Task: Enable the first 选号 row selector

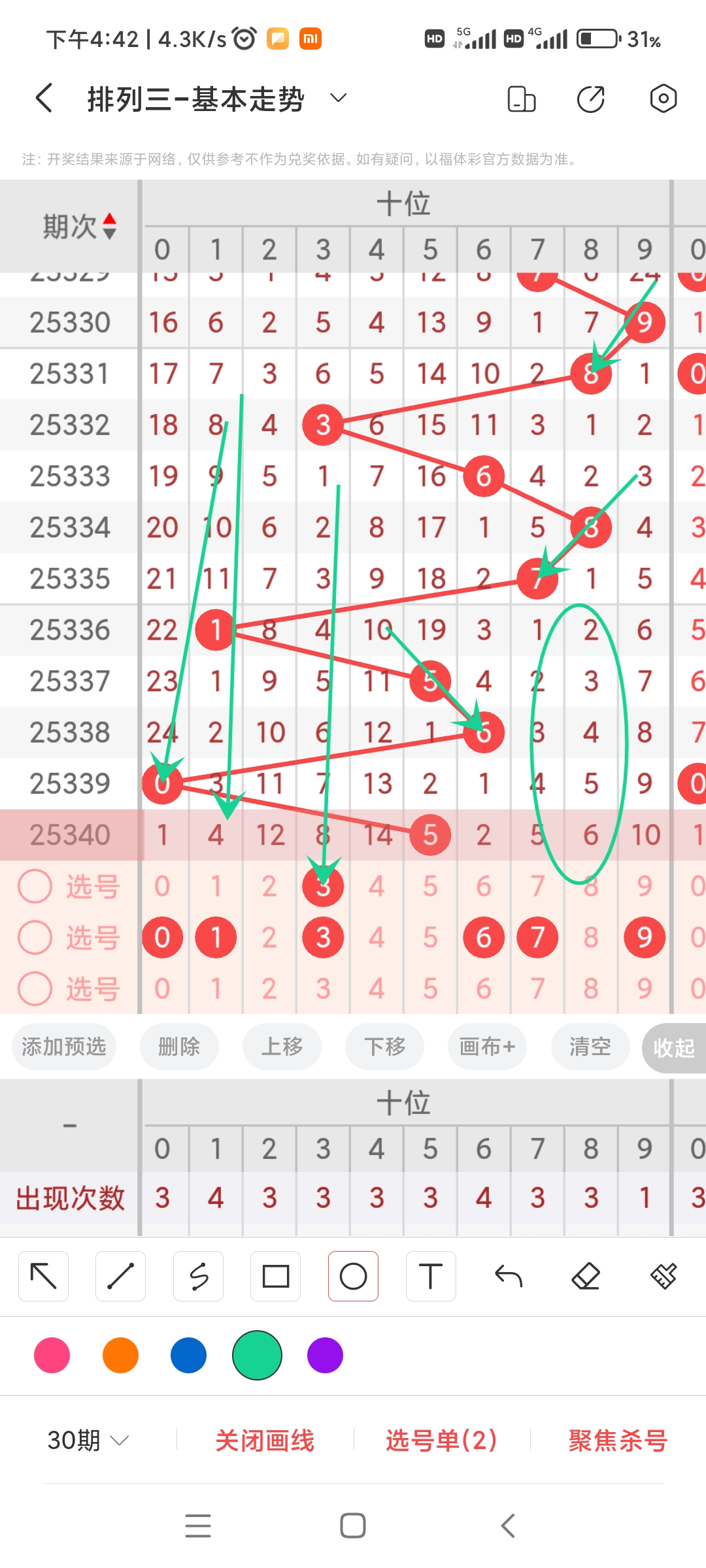Action: (x=35, y=886)
